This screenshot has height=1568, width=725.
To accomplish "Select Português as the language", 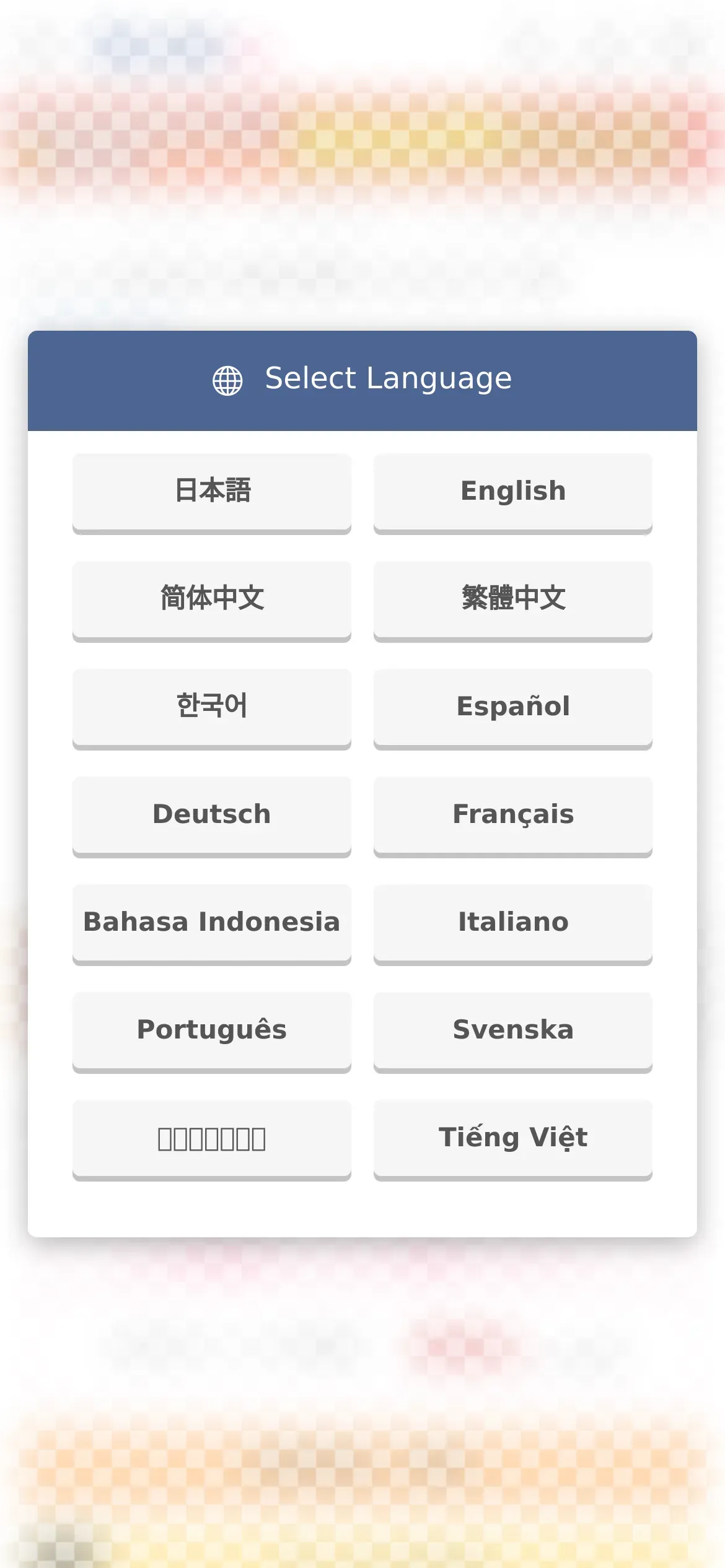I will pyautogui.click(x=212, y=1032).
